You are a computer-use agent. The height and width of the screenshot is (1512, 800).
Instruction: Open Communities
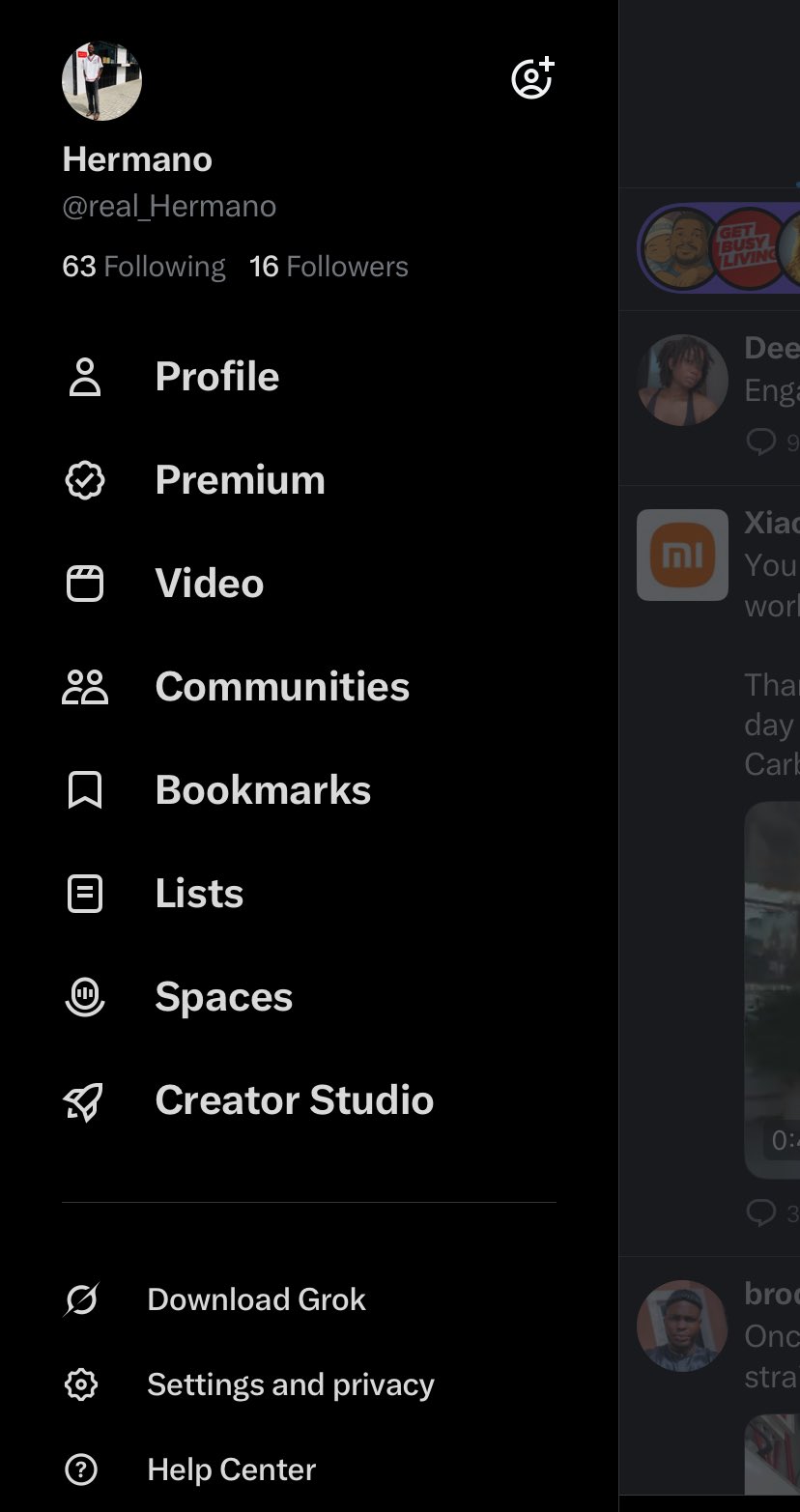(x=282, y=687)
